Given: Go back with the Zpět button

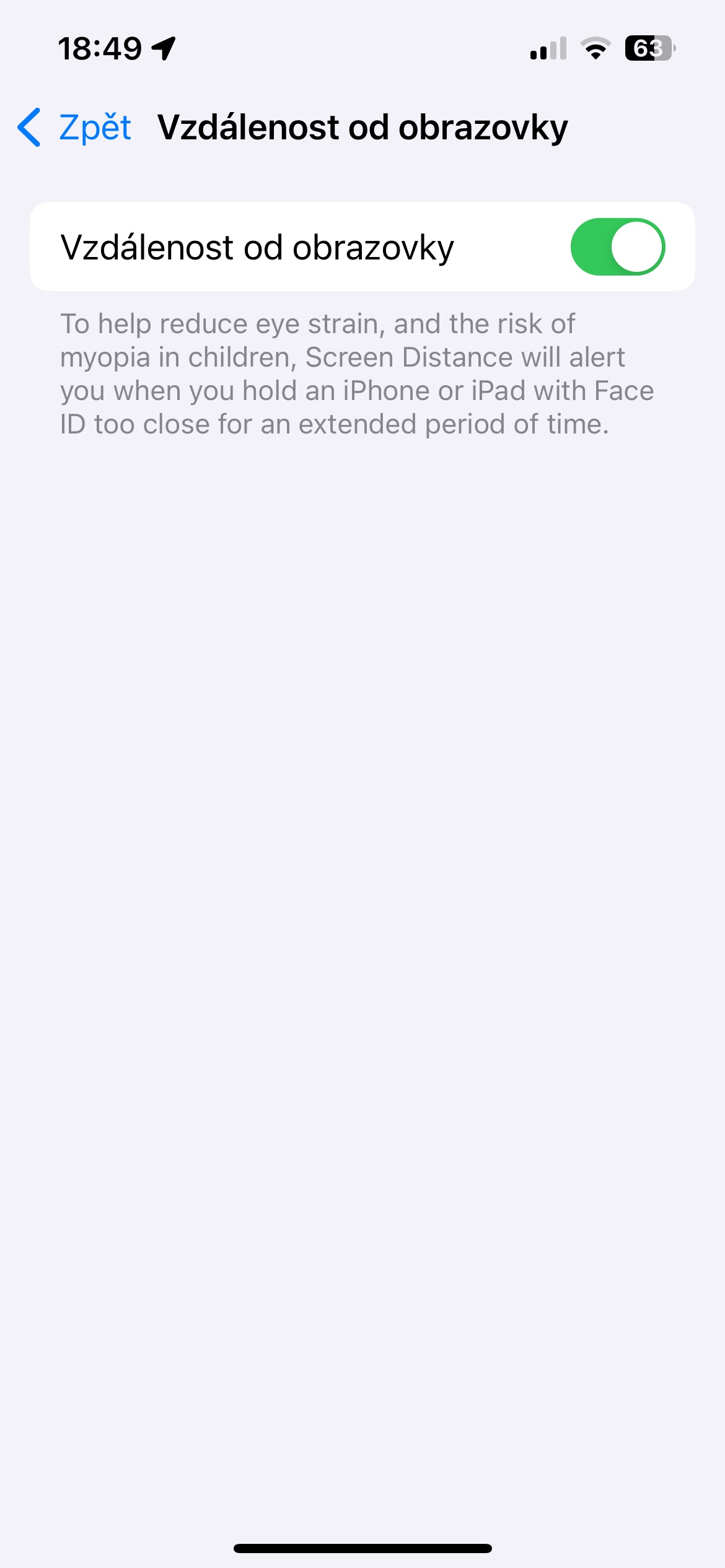Looking at the screenshot, I should pos(74,128).
